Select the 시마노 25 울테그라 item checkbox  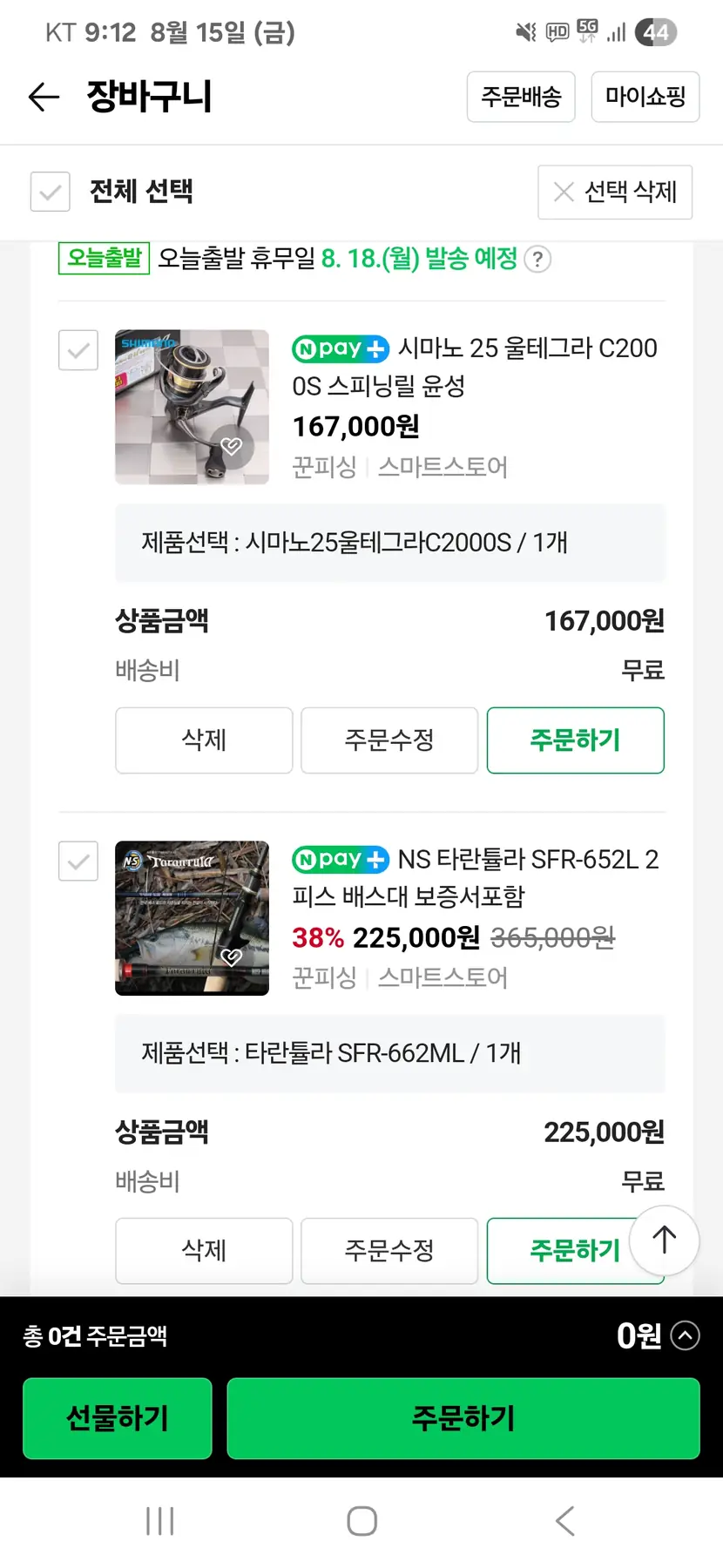pyautogui.click(x=78, y=350)
